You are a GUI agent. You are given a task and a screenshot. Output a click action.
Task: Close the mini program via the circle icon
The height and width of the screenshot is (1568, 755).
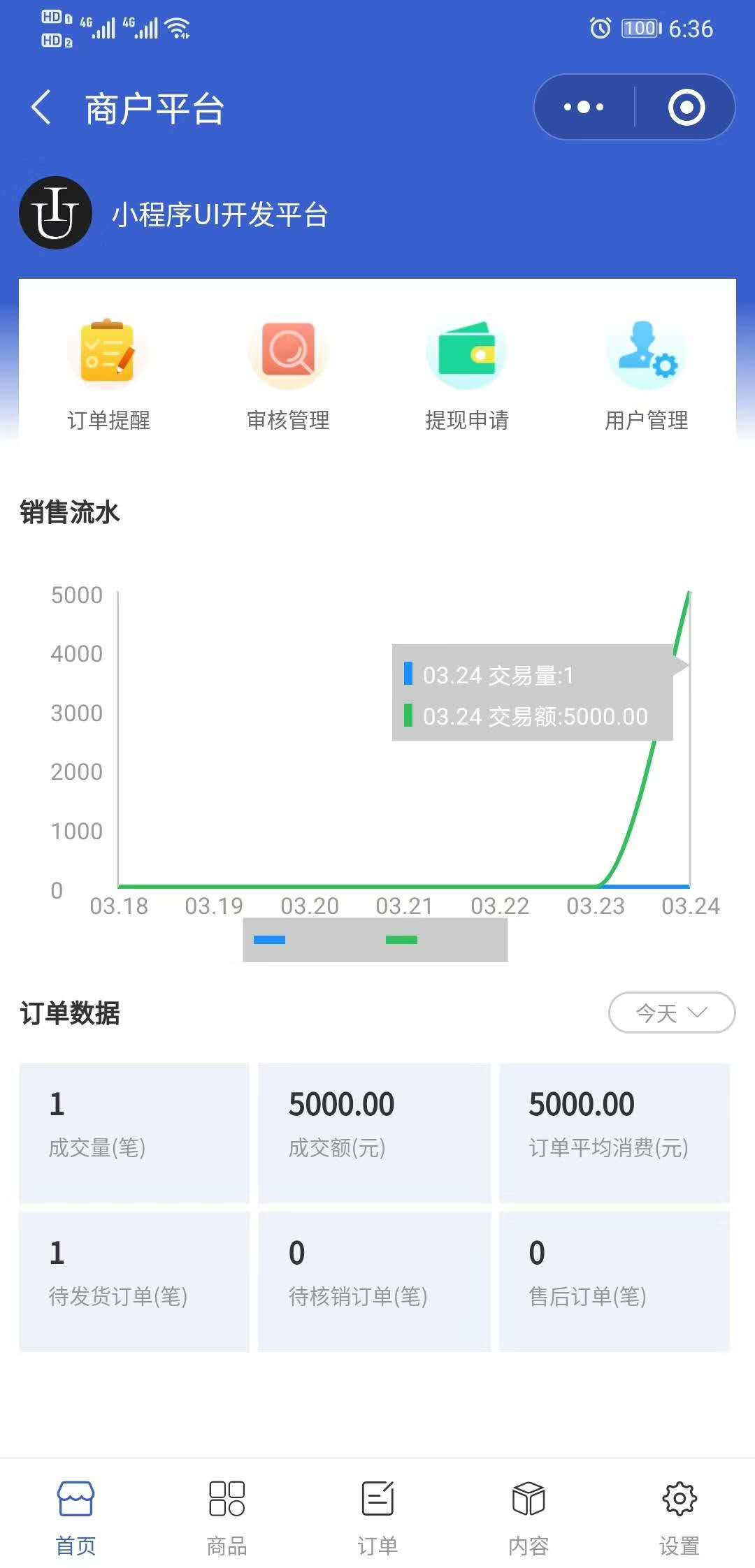(686, 108)
